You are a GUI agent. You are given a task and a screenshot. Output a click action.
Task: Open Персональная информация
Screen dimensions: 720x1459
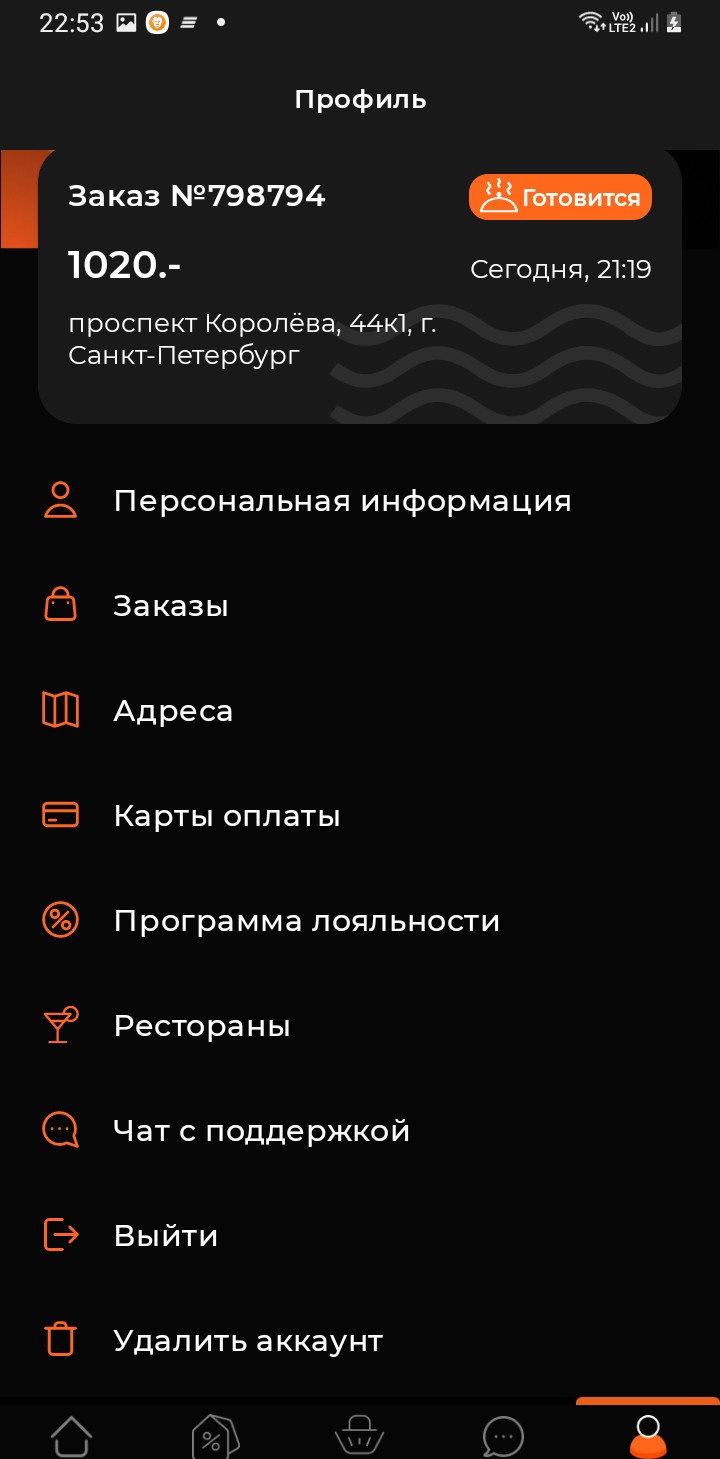point(360,500)
